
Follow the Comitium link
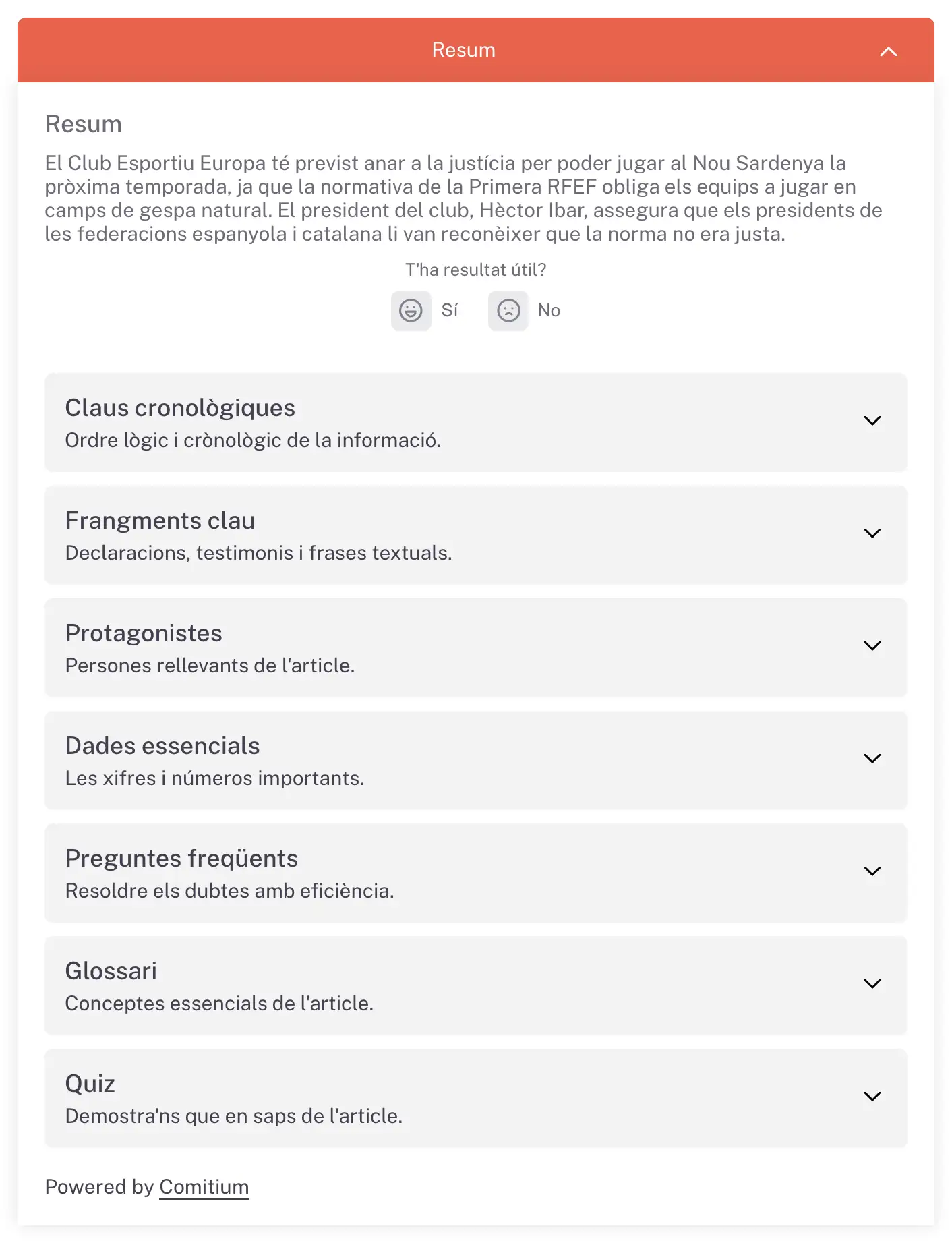coord(204,1187)
